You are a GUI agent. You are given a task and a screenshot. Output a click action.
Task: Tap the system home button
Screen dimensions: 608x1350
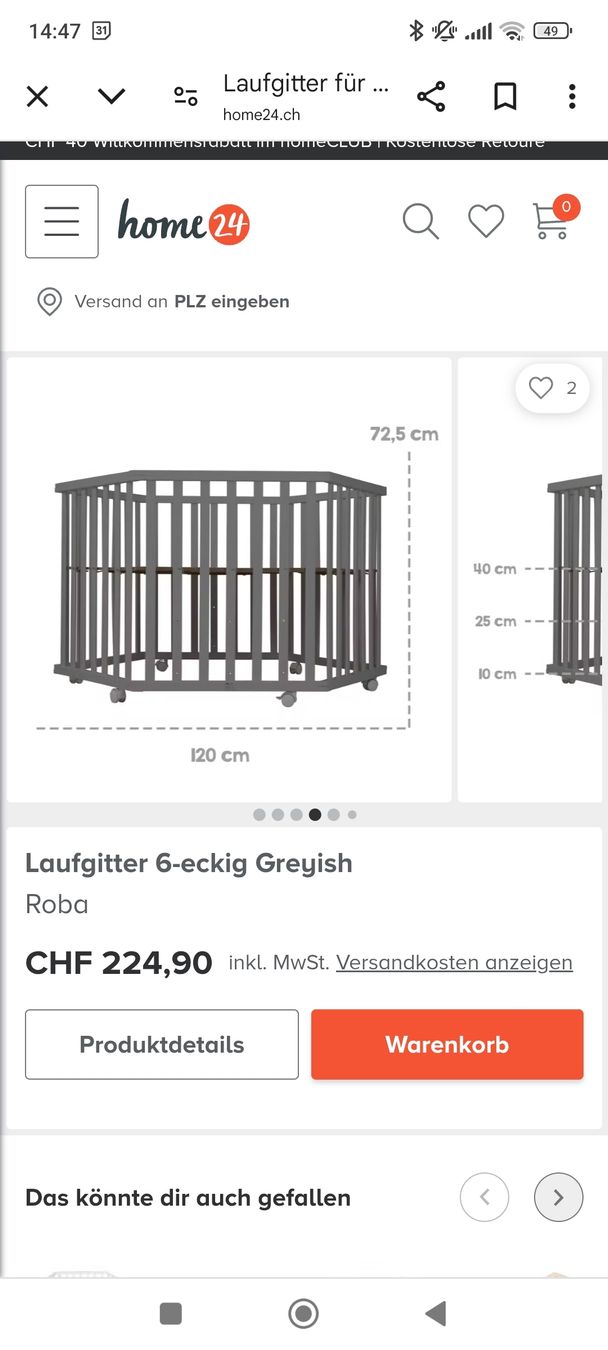(304, 1313)
